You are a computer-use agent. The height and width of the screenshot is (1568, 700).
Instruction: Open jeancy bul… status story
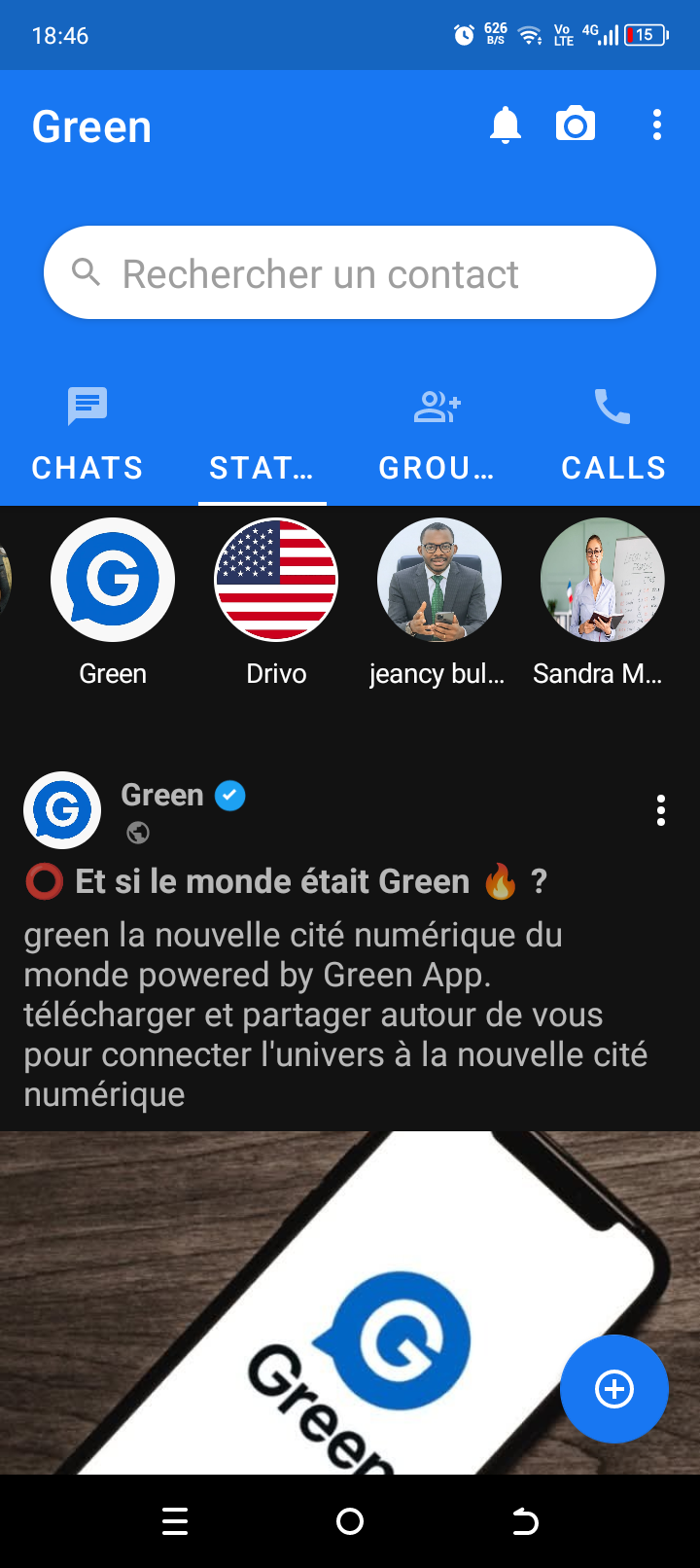438,581
